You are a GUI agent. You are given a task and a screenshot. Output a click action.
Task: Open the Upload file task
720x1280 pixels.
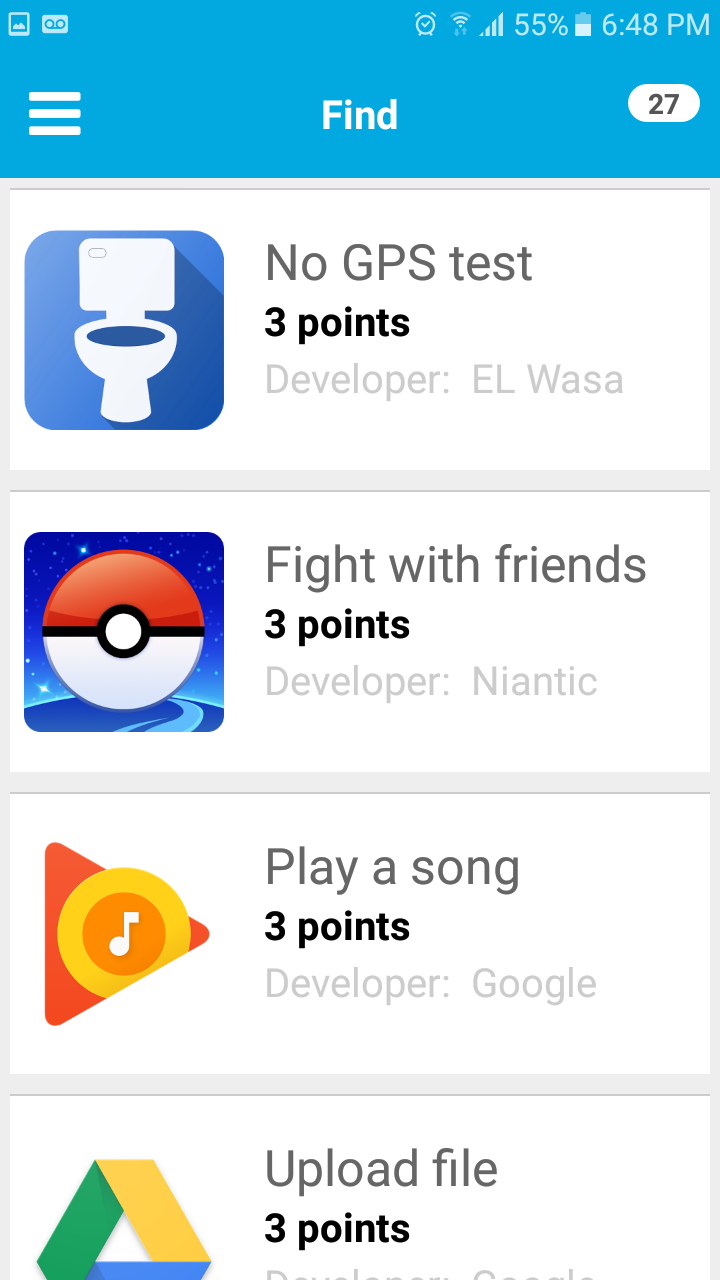[381, 1169]
